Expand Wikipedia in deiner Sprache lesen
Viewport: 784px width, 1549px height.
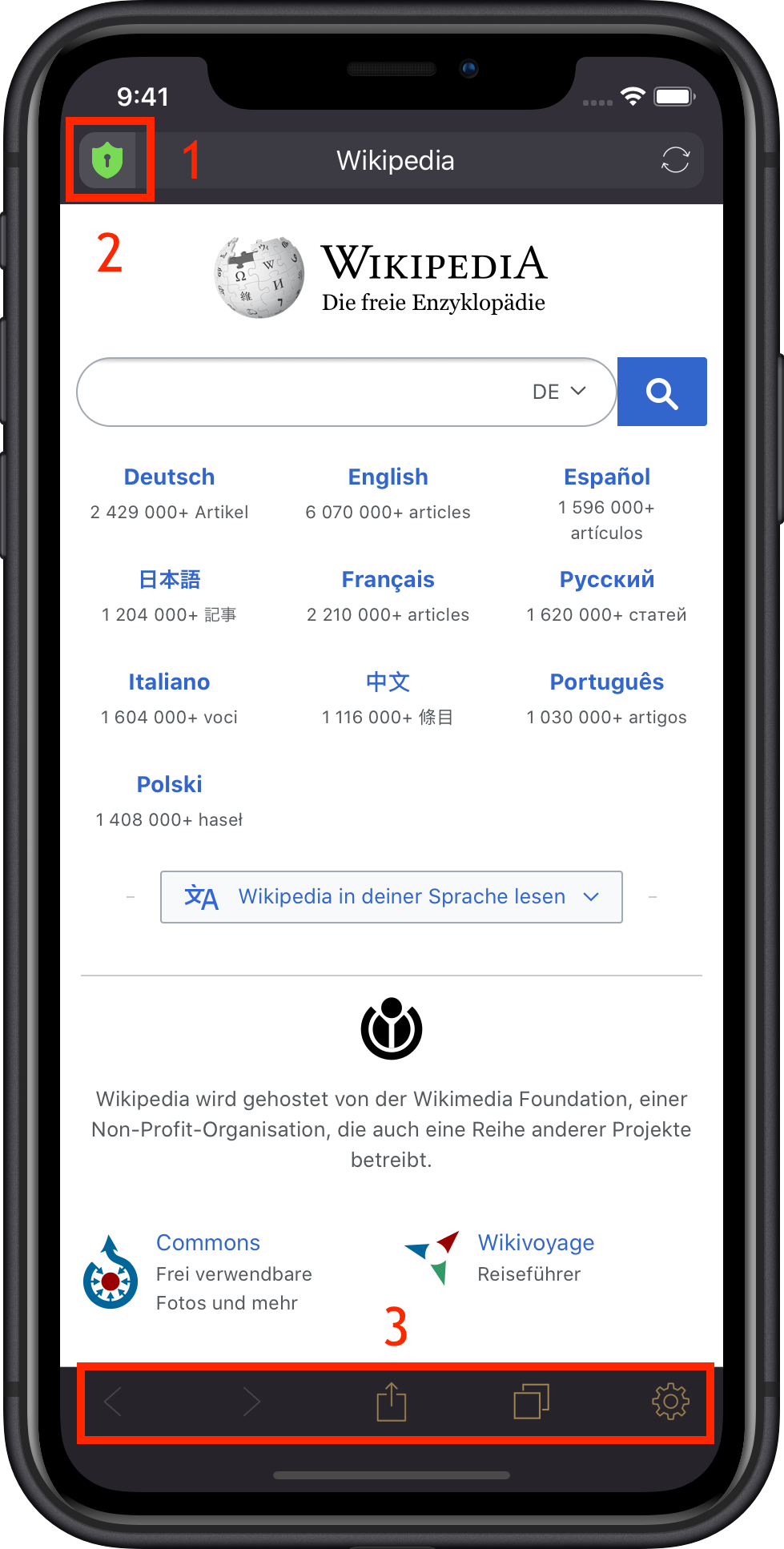coord(392,897)
